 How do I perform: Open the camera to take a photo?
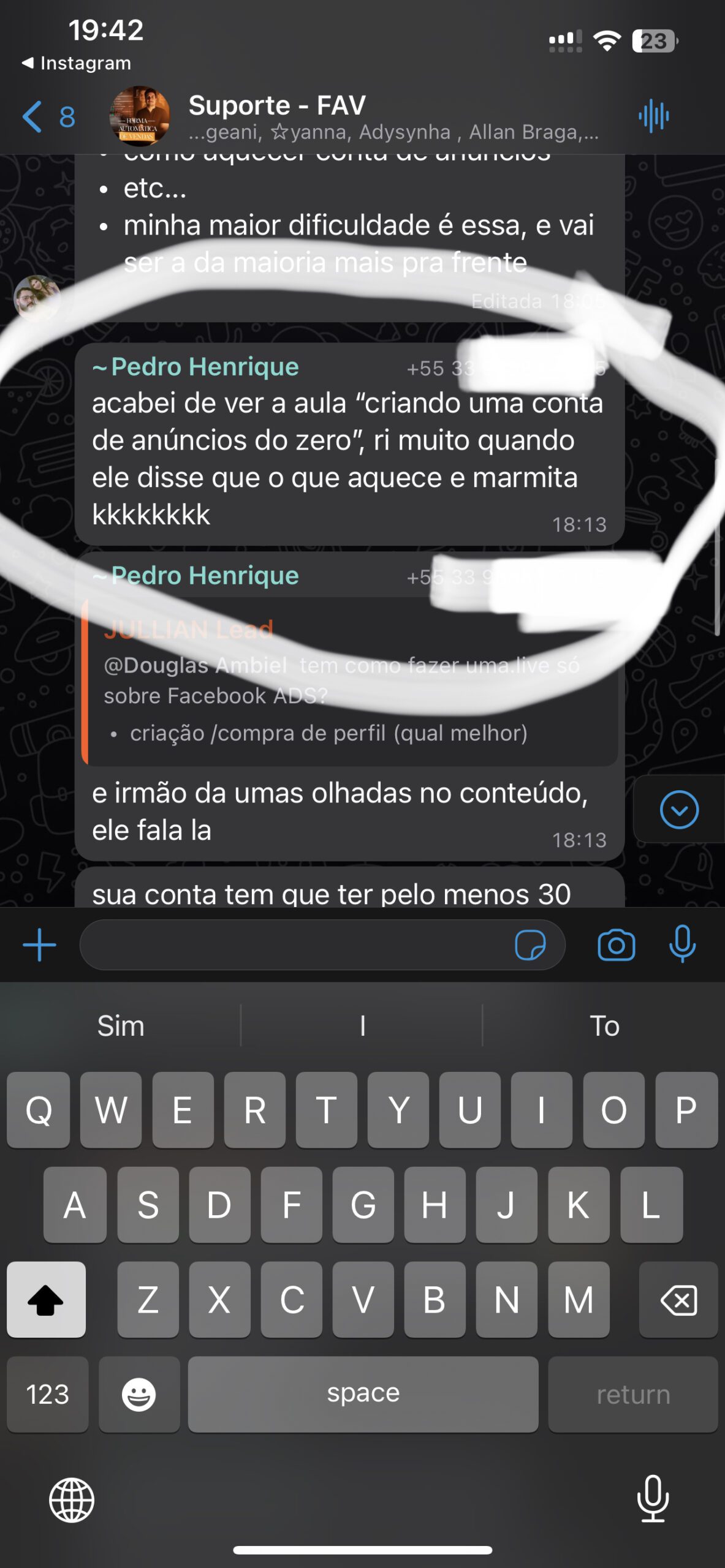[616, 944]
